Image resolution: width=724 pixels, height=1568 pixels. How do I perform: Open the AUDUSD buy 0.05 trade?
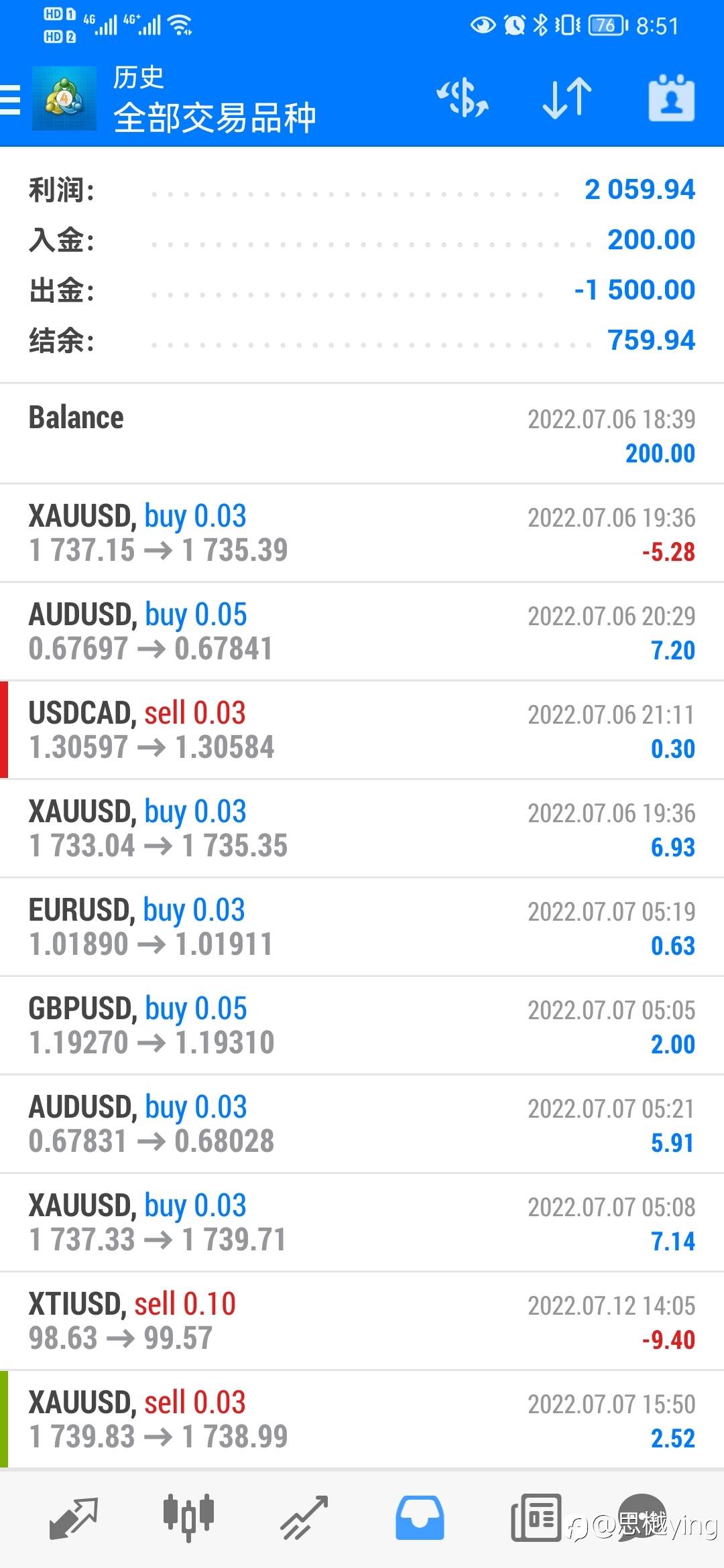(362, 631)
